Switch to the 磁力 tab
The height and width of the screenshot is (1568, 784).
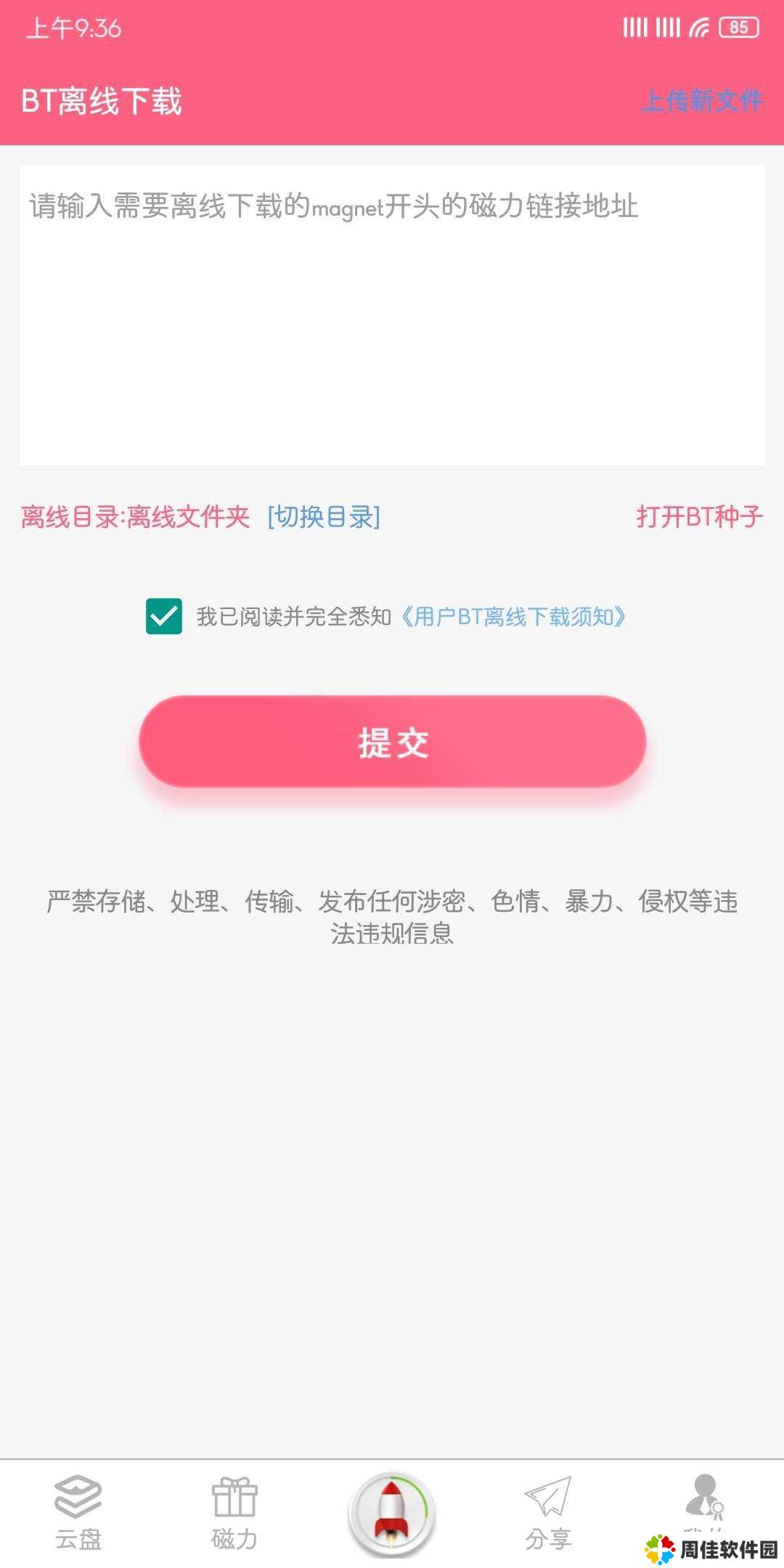(234, 1513)
